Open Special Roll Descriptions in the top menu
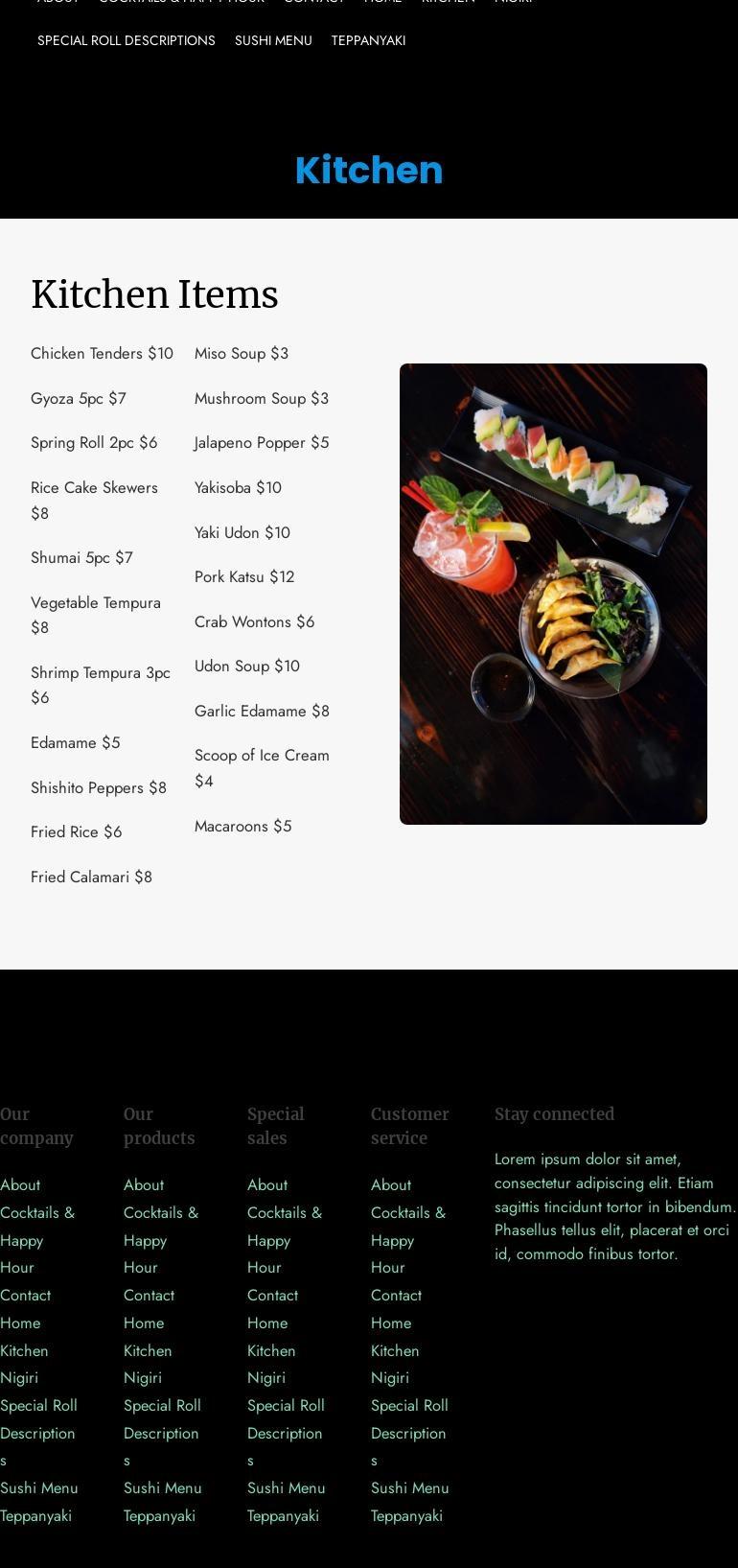The height and width of the screenshot is (1568, 738). pos(126,40)
